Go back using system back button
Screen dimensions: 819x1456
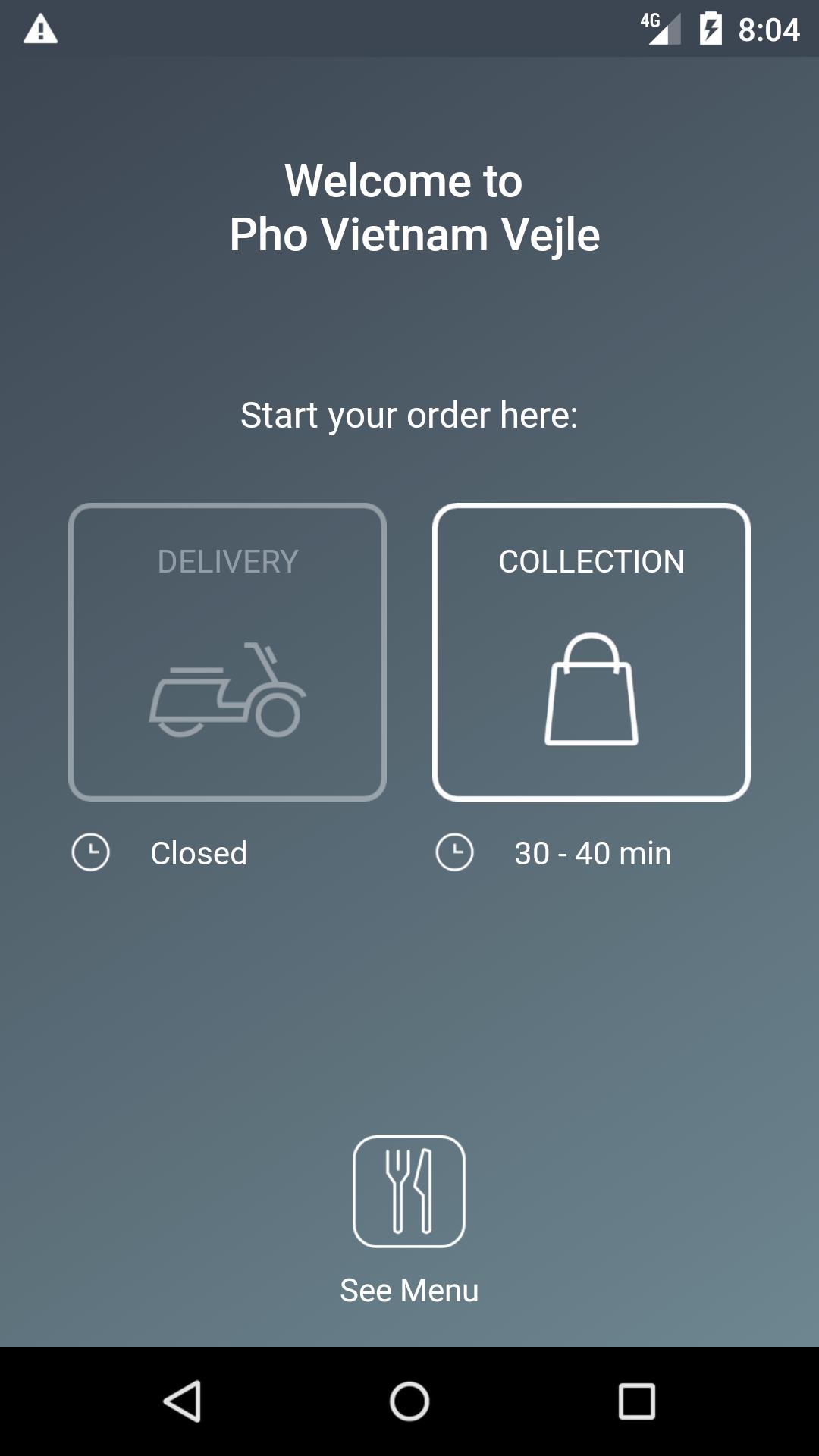(183, 1401)
